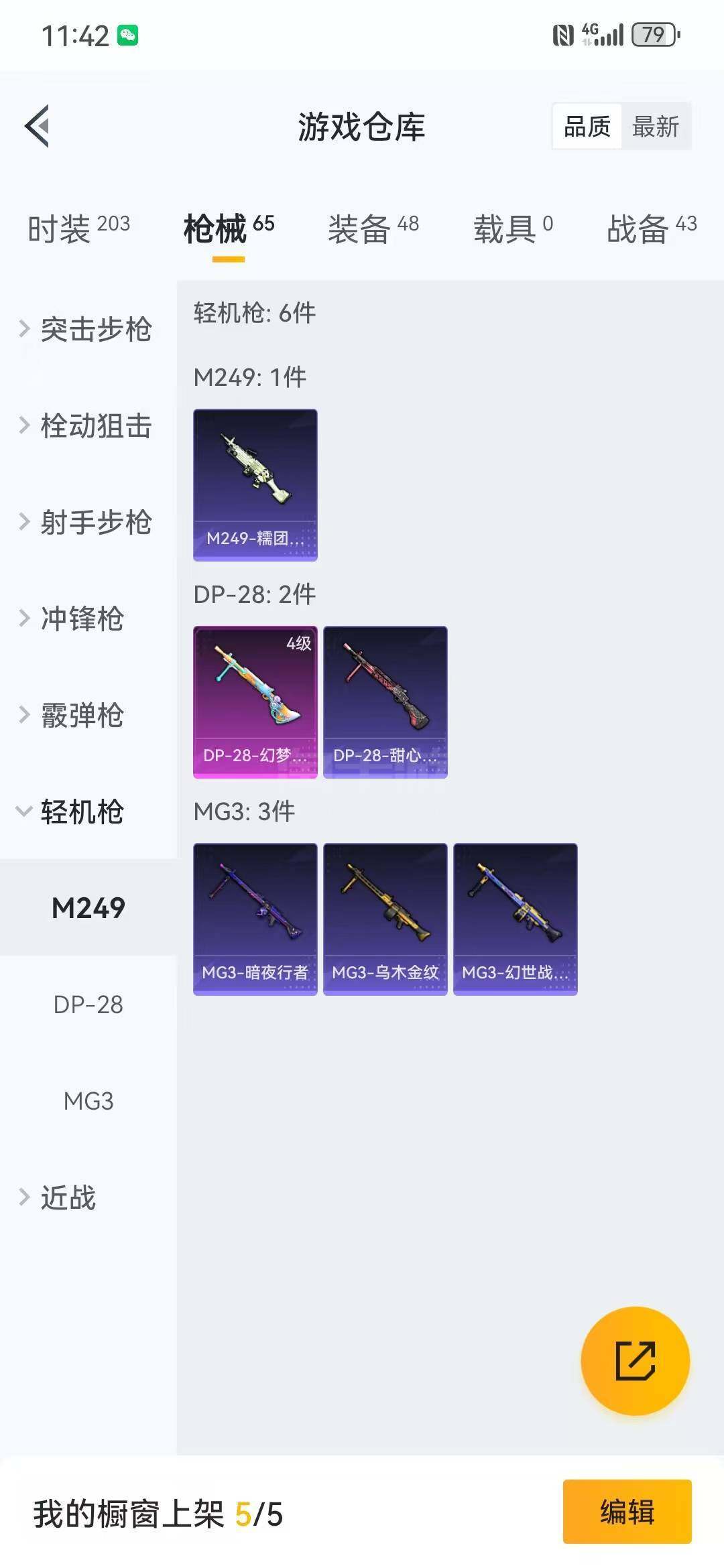724x1568 pixels.
Task: Go back using the arrow icon
Action: pos(38,126)
